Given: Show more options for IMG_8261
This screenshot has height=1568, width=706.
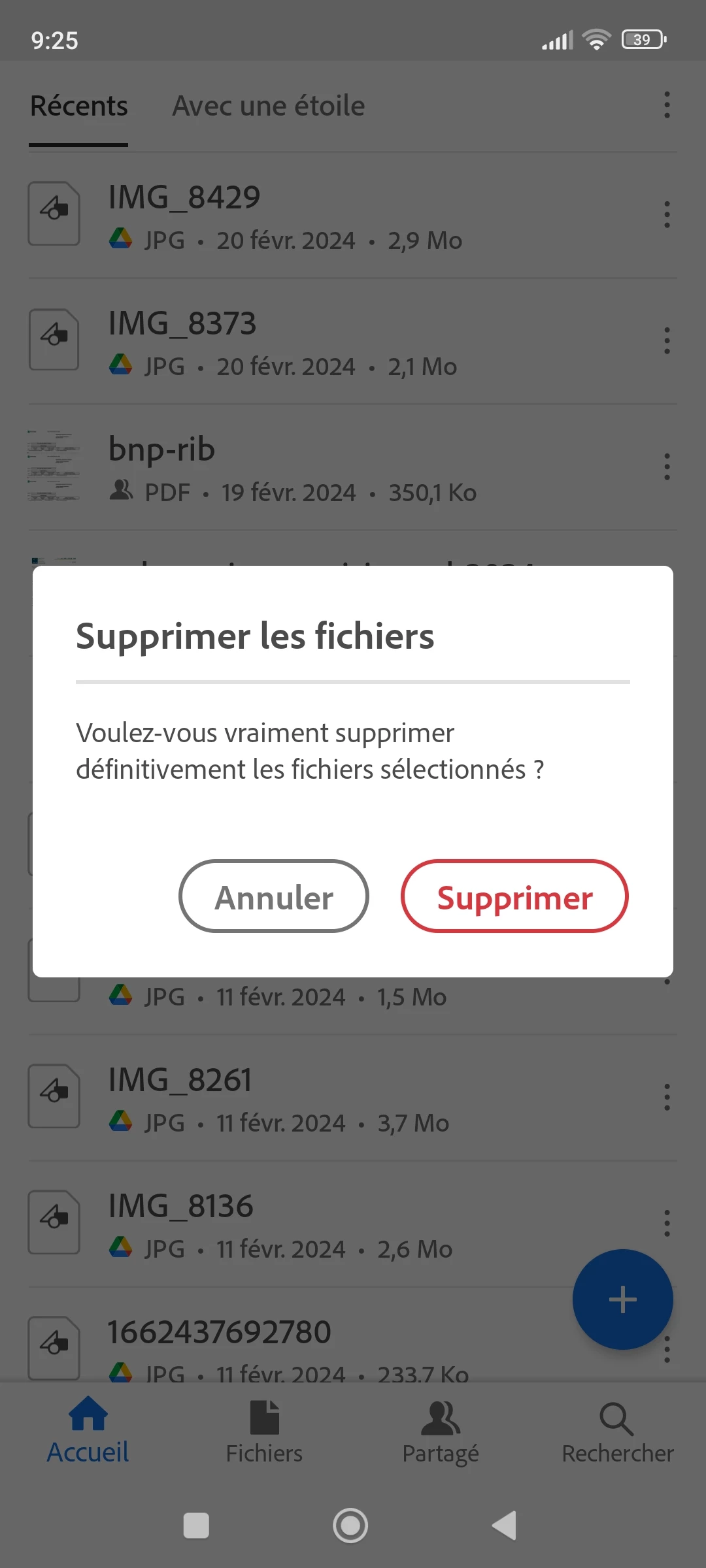Looking at the screenshot, I should 667,1097.
